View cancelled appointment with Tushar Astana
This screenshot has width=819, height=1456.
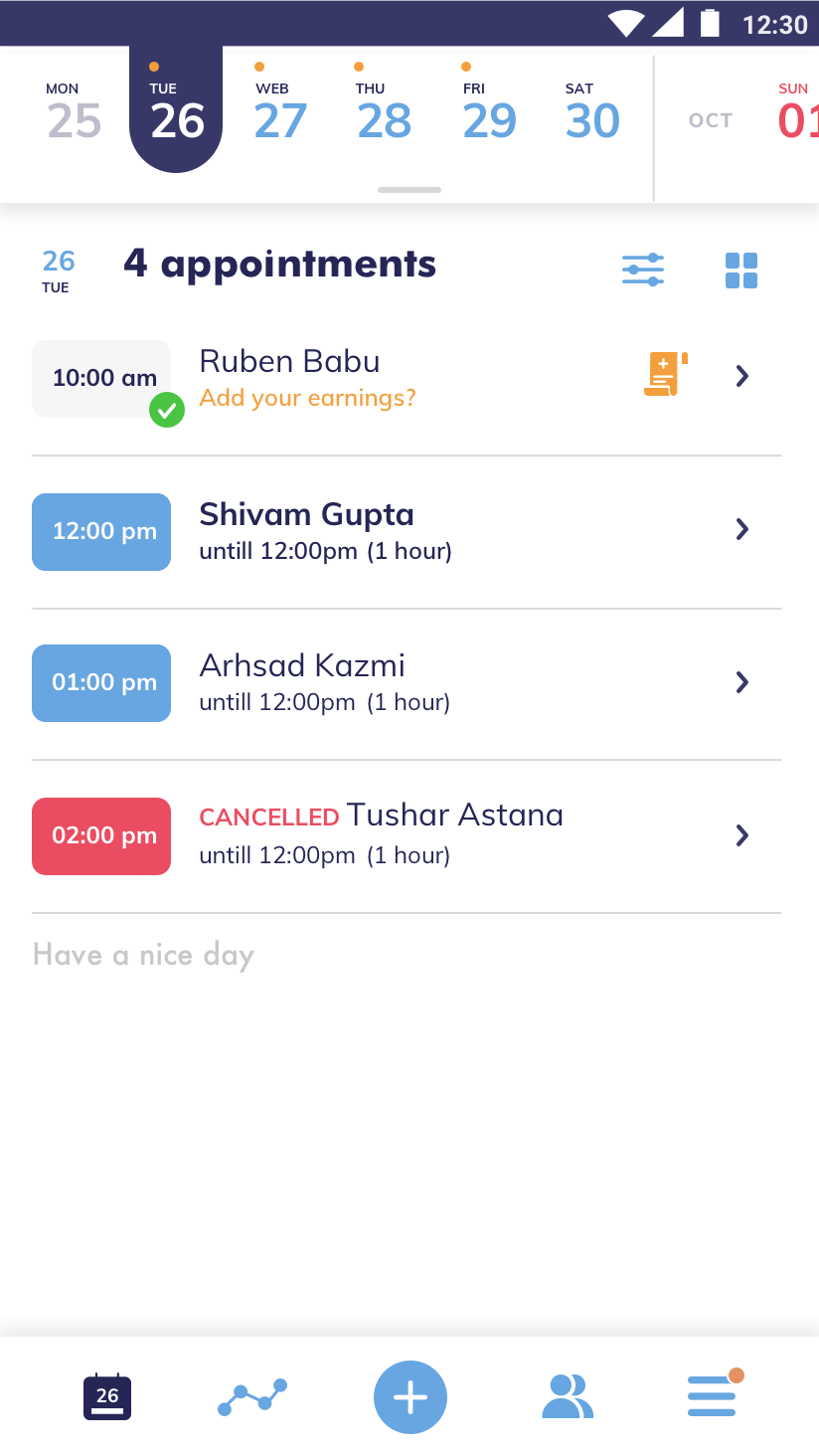[398, 835]
